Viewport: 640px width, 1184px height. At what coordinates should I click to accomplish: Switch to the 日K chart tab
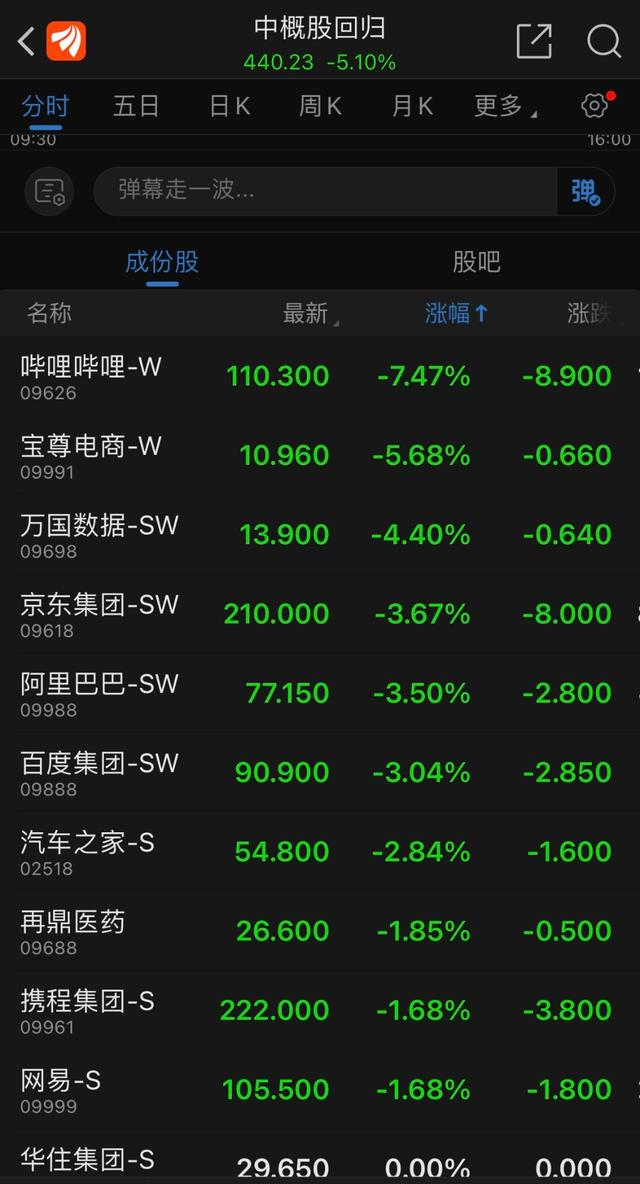pyautogui.click(x=229, y=106)
